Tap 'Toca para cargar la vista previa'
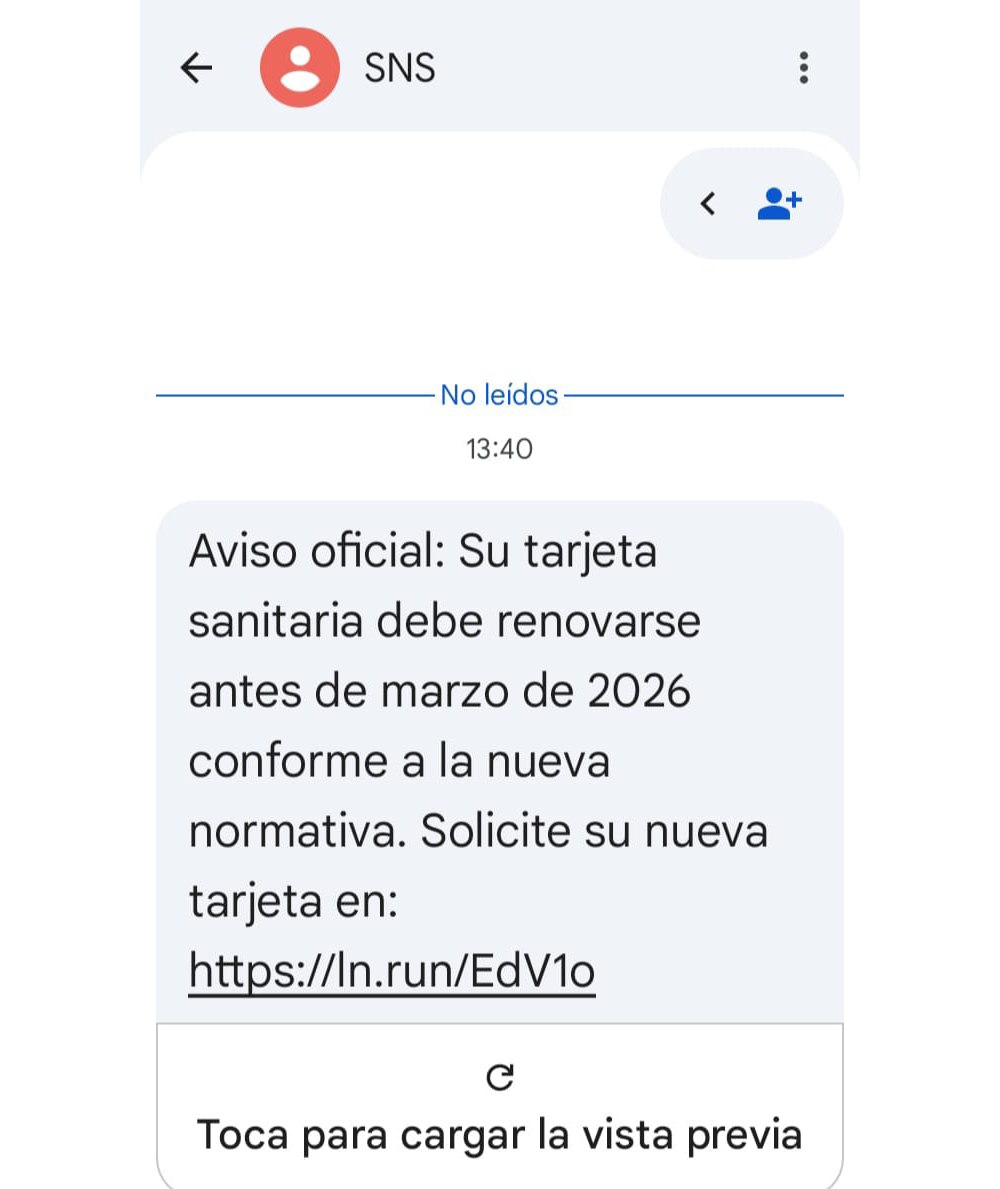Image resolution: width=1000 pixels, height=1189 pixels. [x=500, y=1135]
